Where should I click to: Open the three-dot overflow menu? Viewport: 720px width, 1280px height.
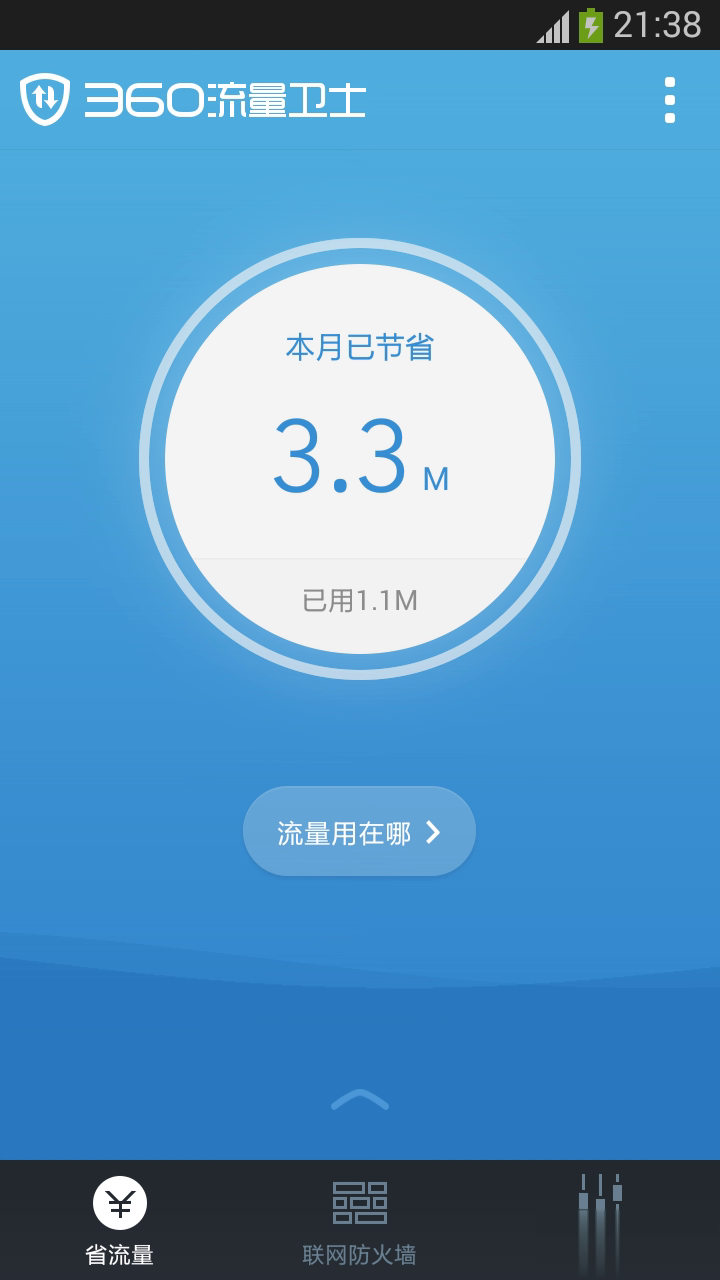pos(668,98)
